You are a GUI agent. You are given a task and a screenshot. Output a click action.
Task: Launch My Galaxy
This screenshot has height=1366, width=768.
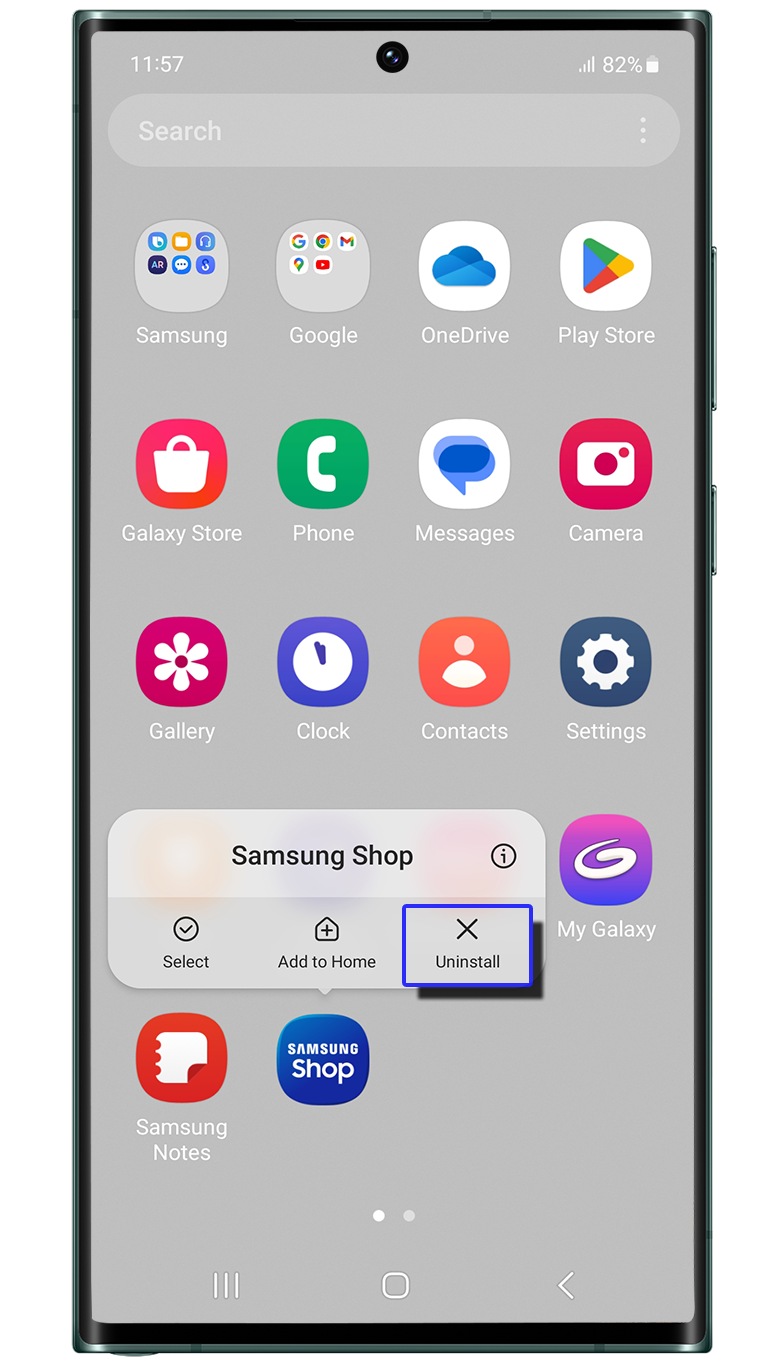(606, 861)
